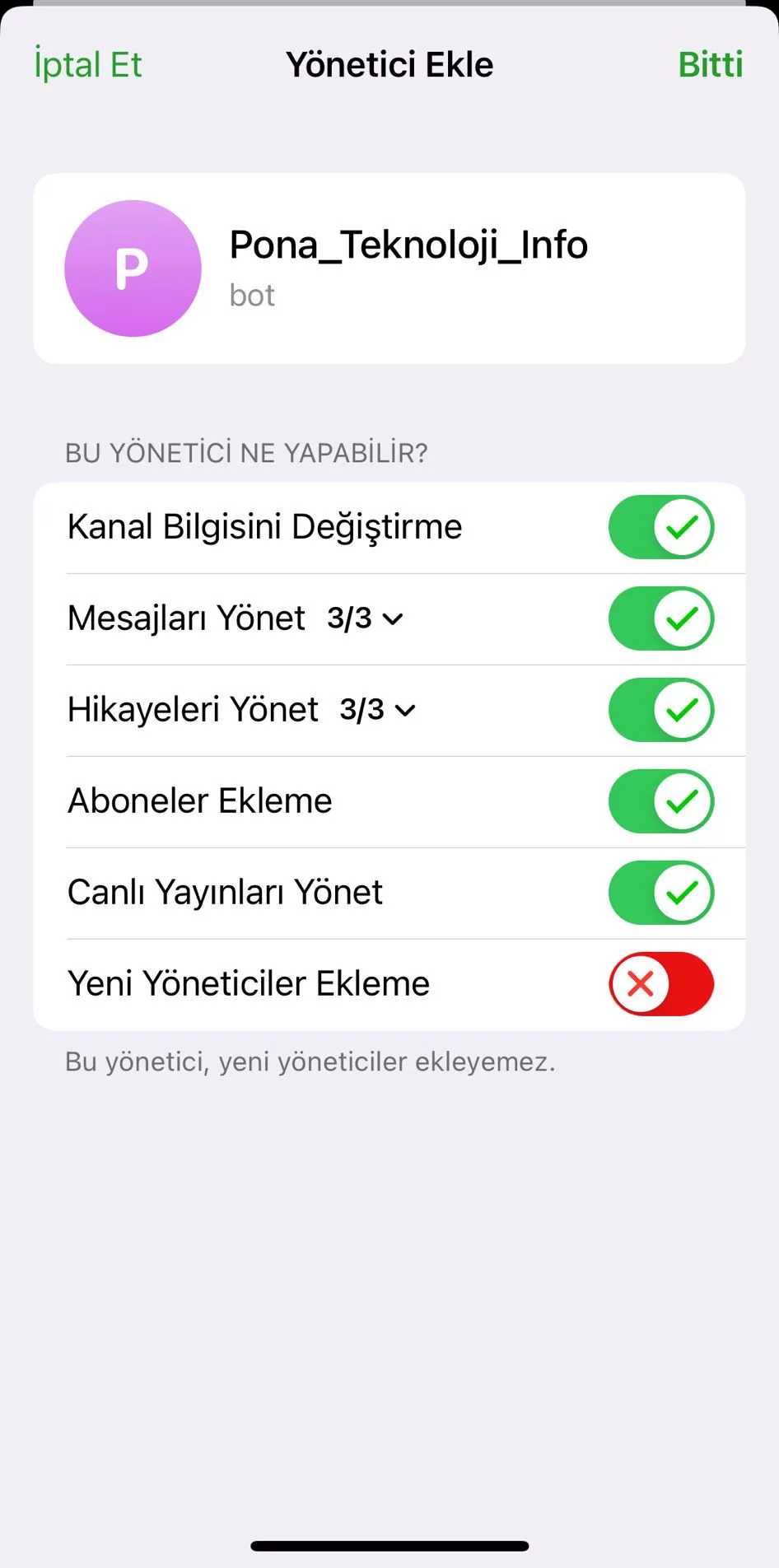Switch off Aboneler Ekleme permission

660,801
